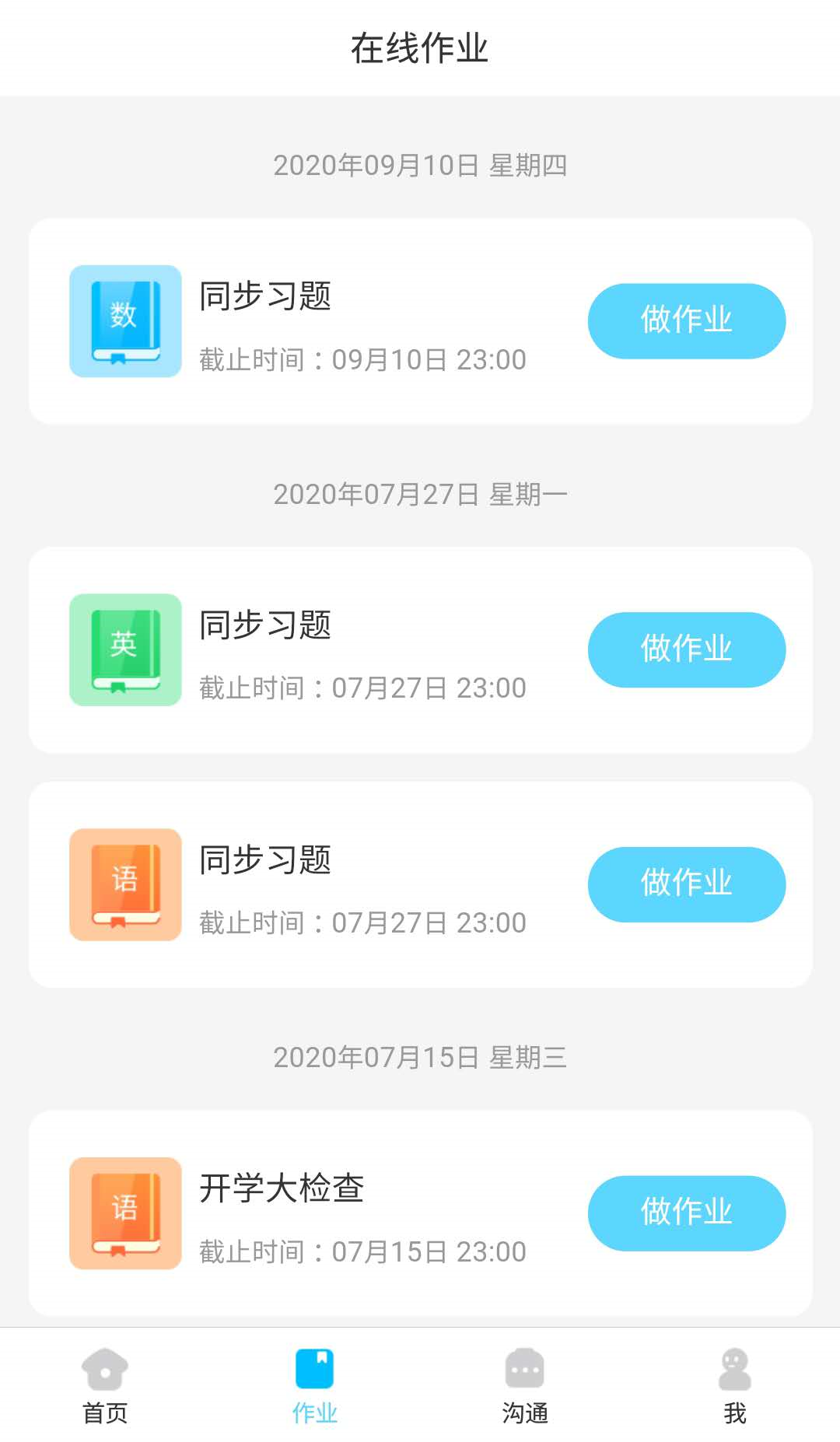Select the English (英) subject book icon
840x1442 pixels.
pos(125,650)
